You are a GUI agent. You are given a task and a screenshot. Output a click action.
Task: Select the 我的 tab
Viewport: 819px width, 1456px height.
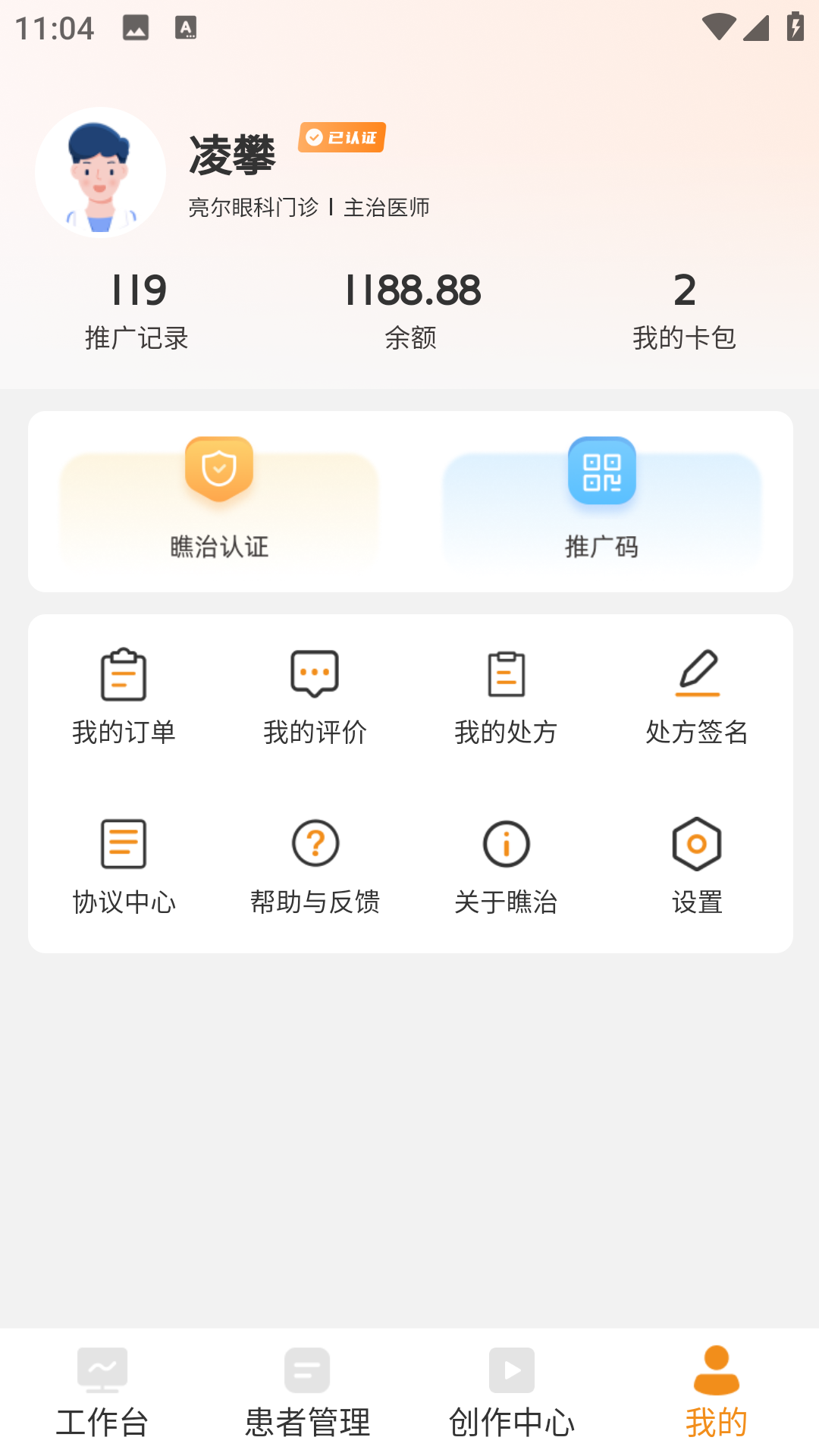tap(717, 1393)
